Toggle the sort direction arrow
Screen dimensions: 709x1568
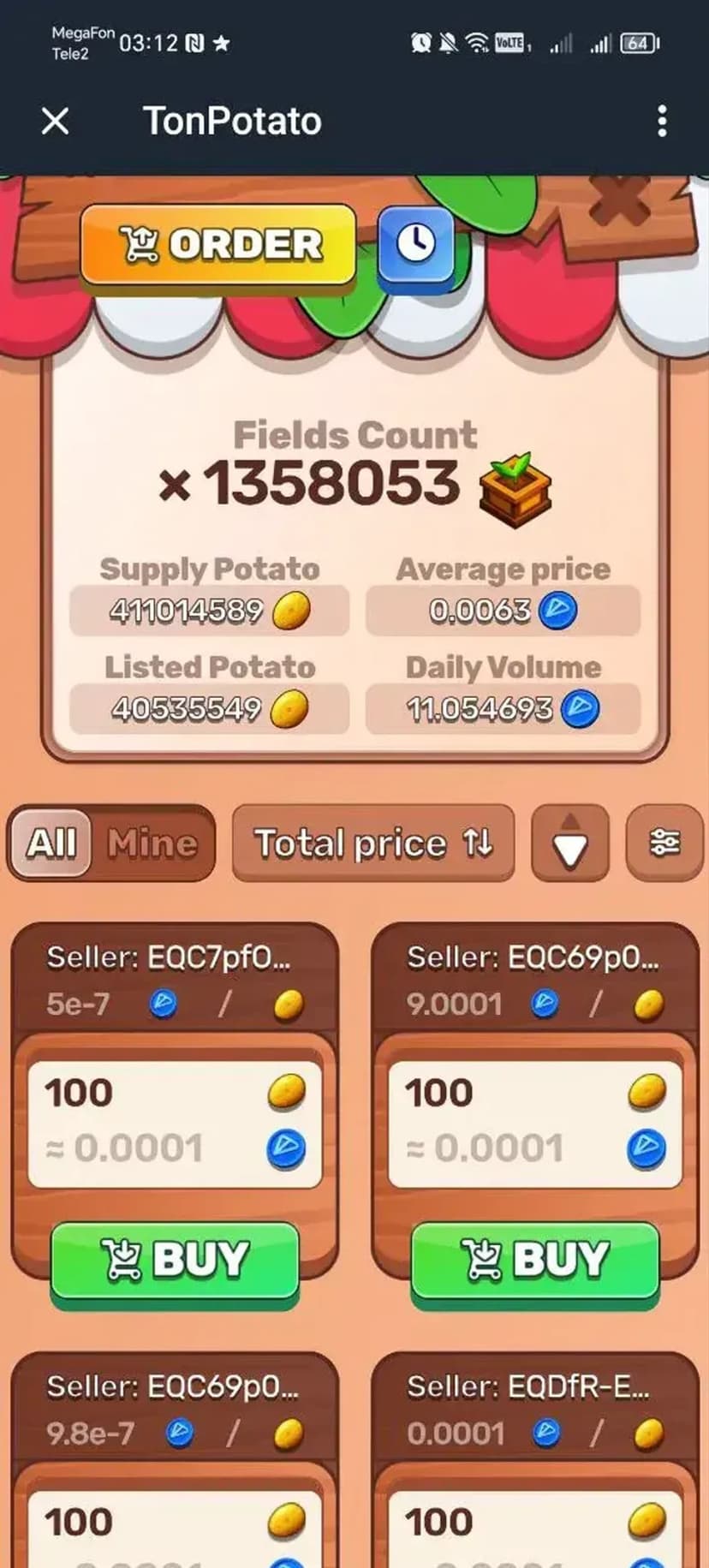(570, 844)
